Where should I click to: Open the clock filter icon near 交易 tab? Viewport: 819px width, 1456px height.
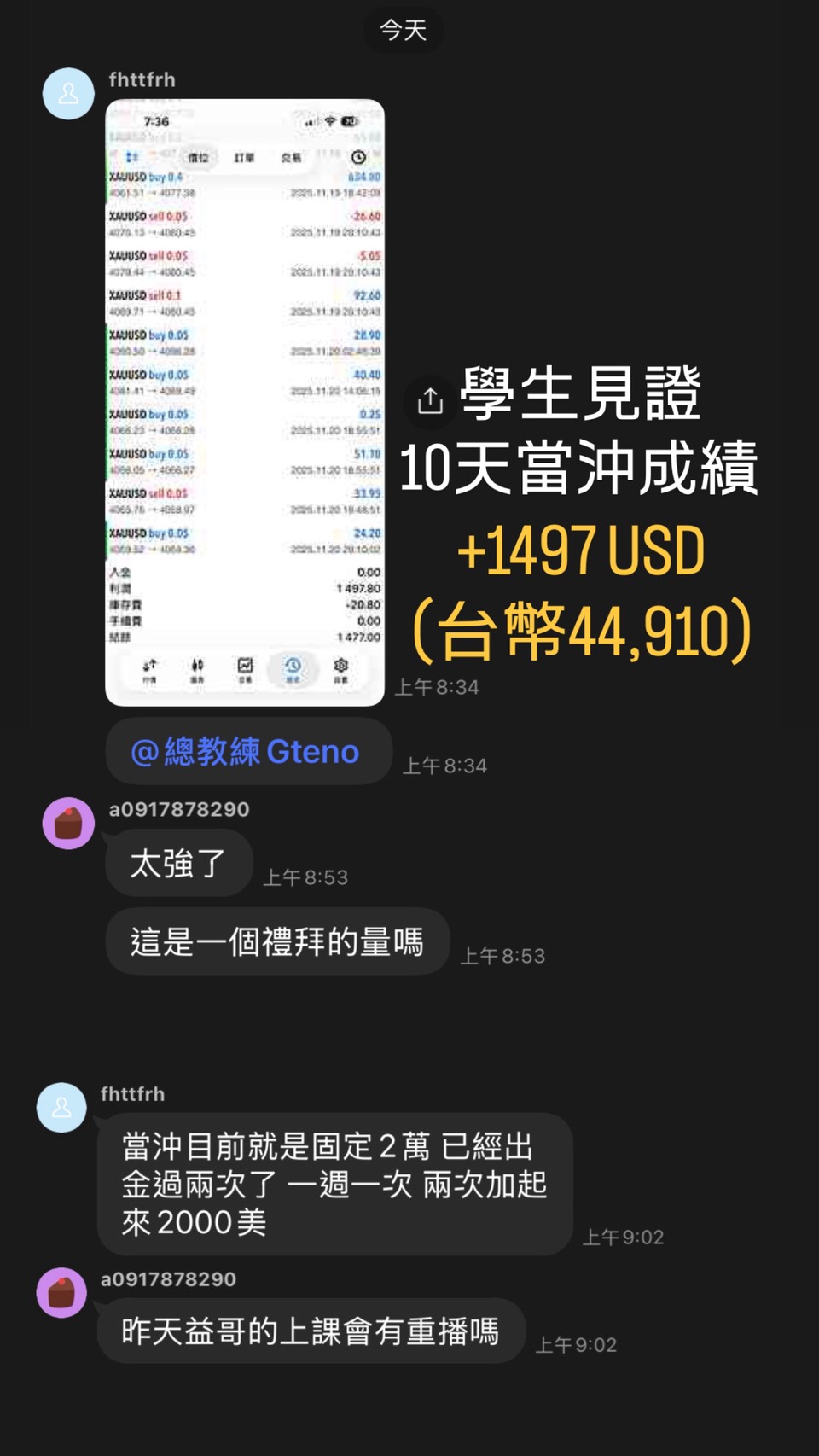[358, 158]
